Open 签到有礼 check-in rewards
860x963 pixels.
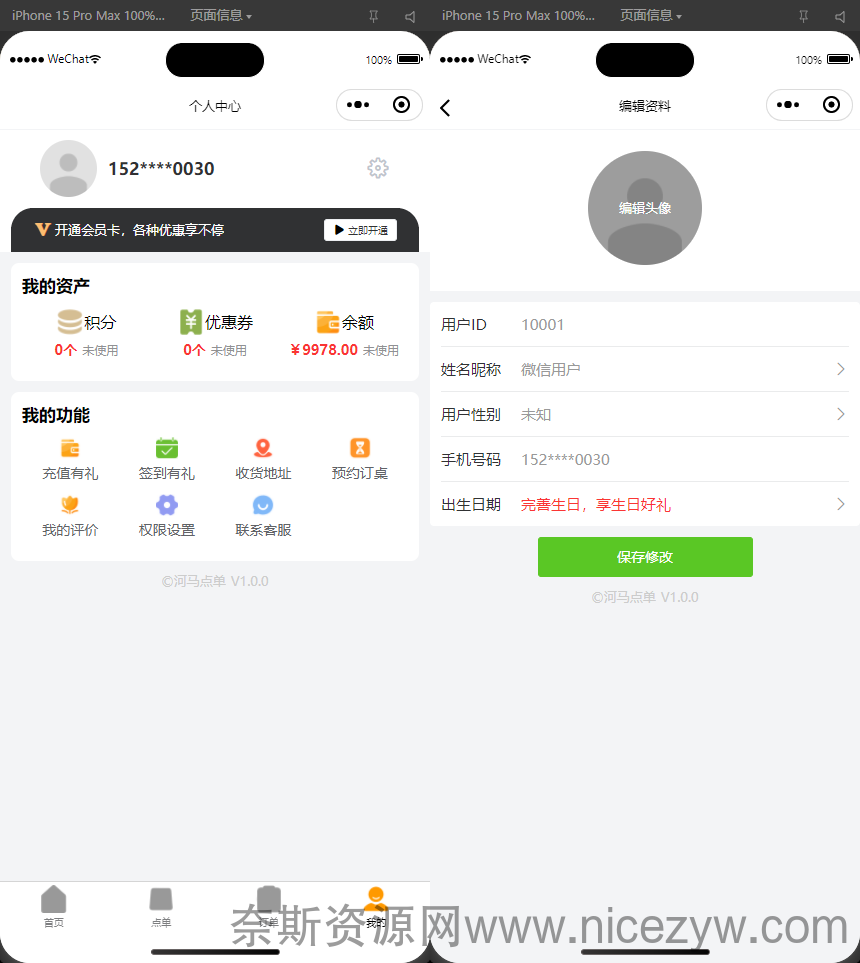click(x=166, y=459)
